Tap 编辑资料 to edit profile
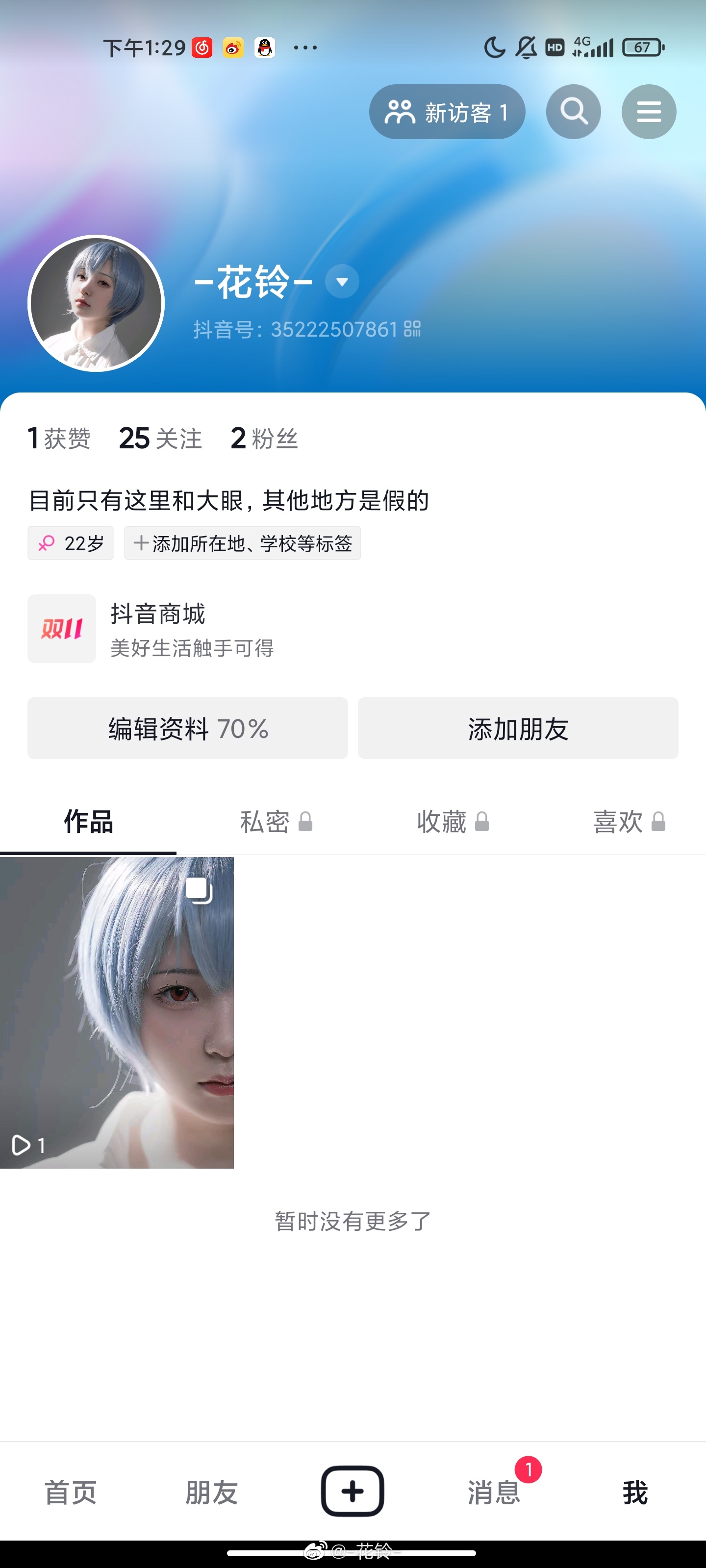 point(188,728)
